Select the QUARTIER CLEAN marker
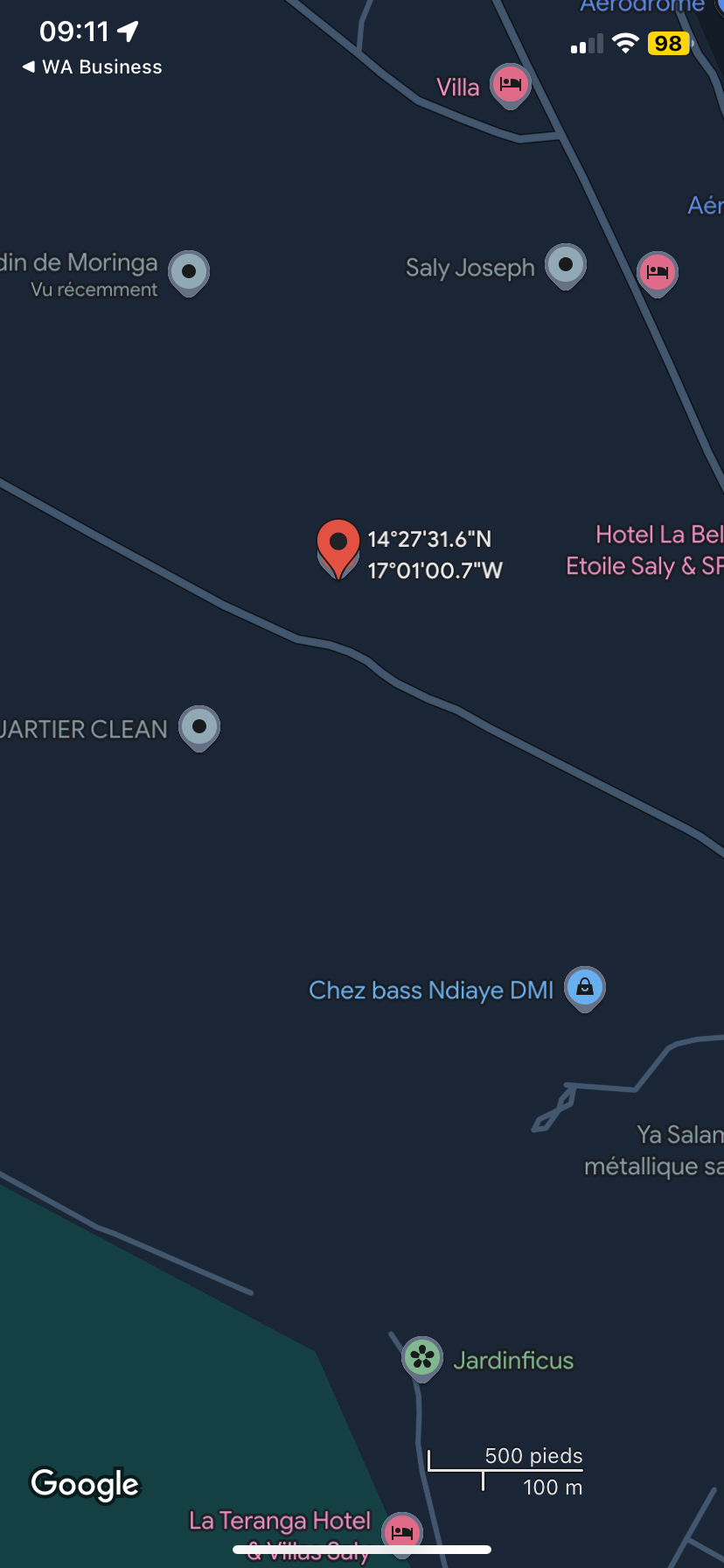 point(199,727)
